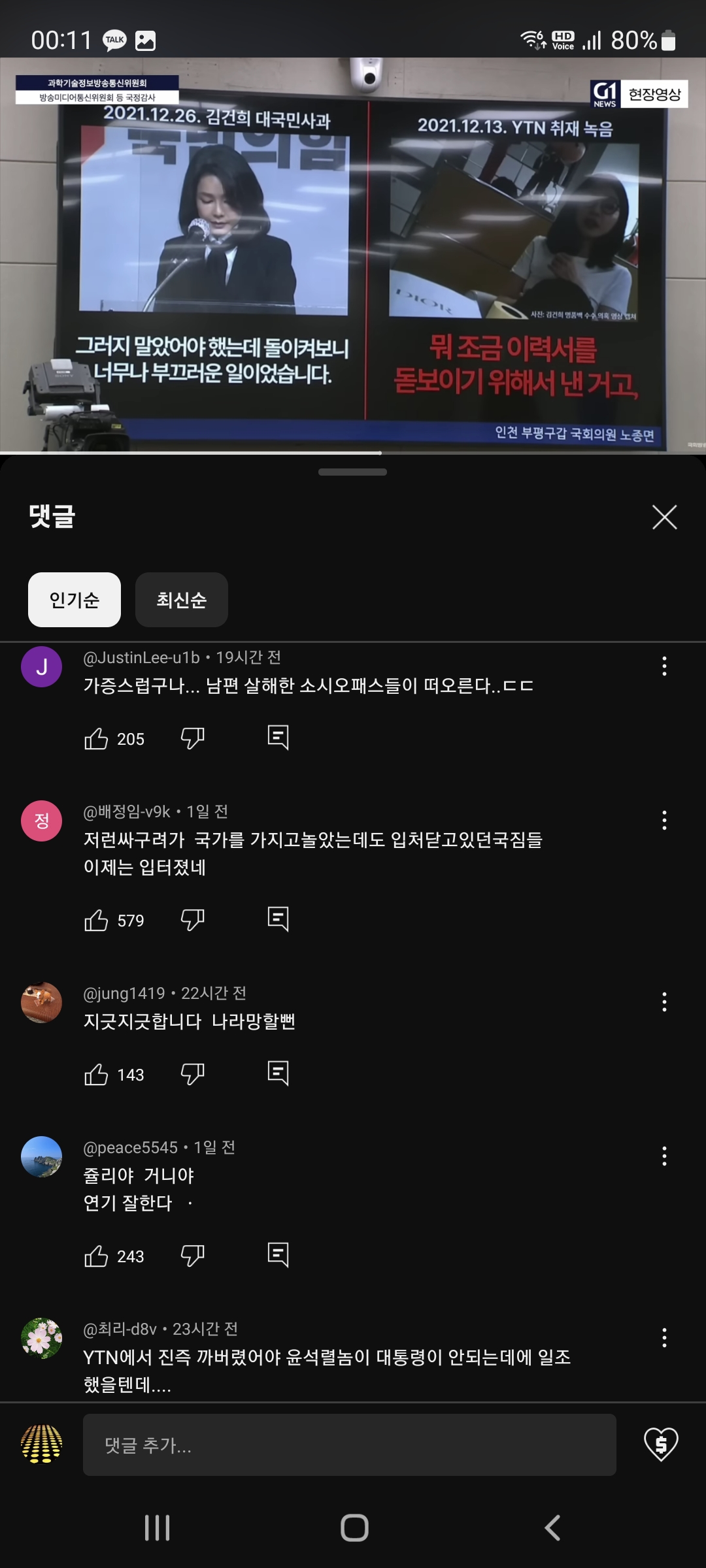Open the Super Thanks heart-dollar icon
This screenshot has width=706, height=1568.
click(661, 1444)
